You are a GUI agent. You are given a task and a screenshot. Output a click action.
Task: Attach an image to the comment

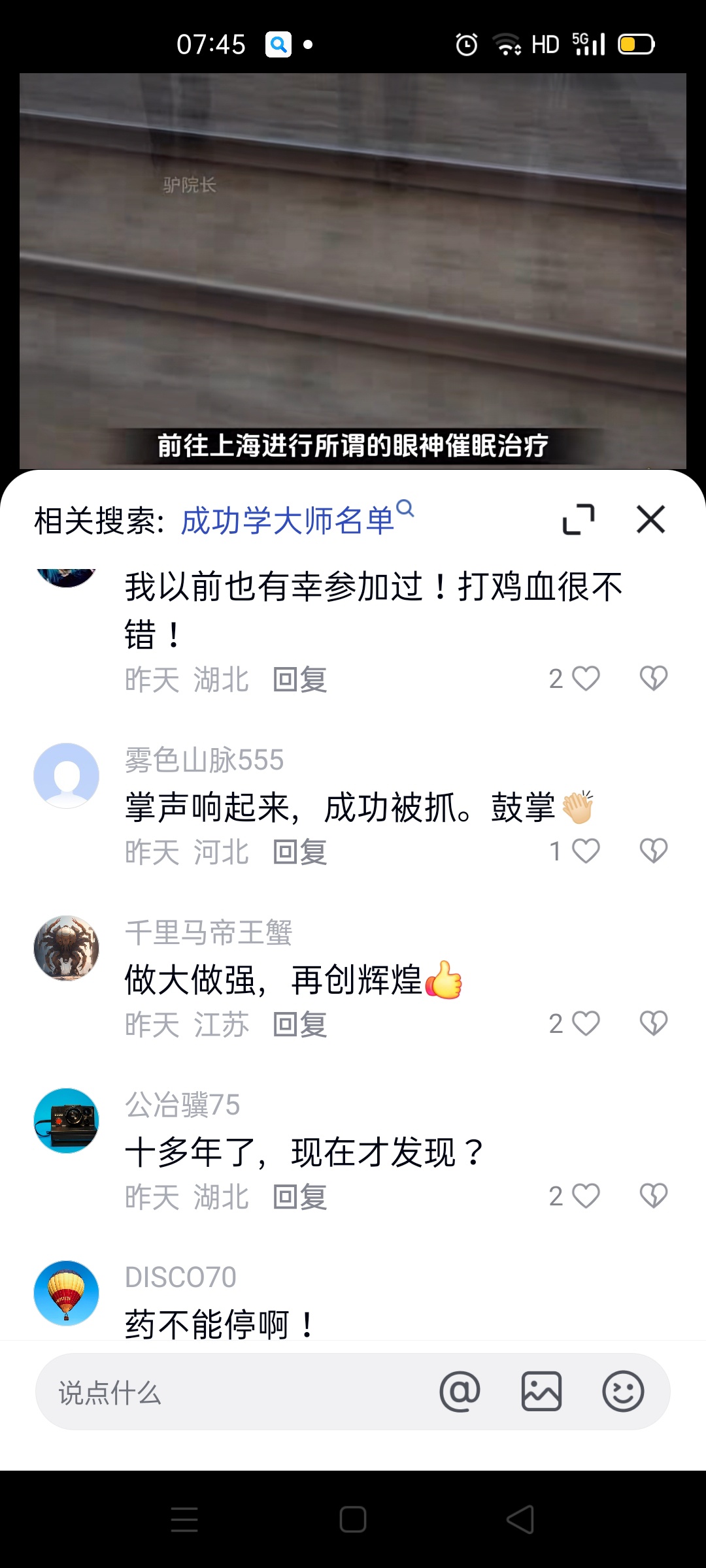(x=541, y=1392)
